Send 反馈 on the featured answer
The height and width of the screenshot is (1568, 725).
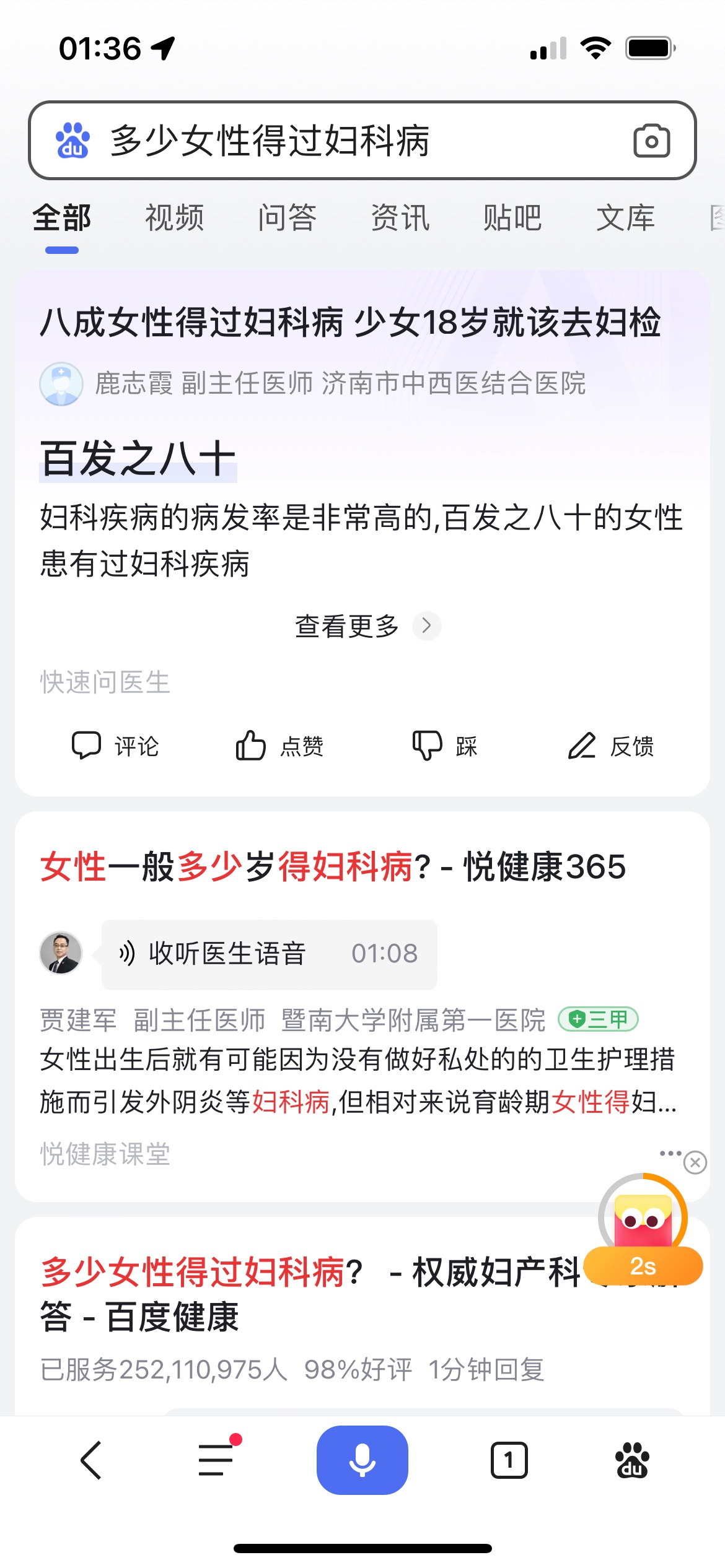[611, 746]
